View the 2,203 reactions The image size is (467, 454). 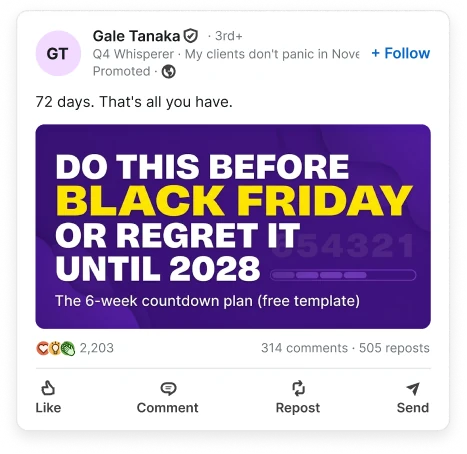pyautogui.click(x=75, y=348)
